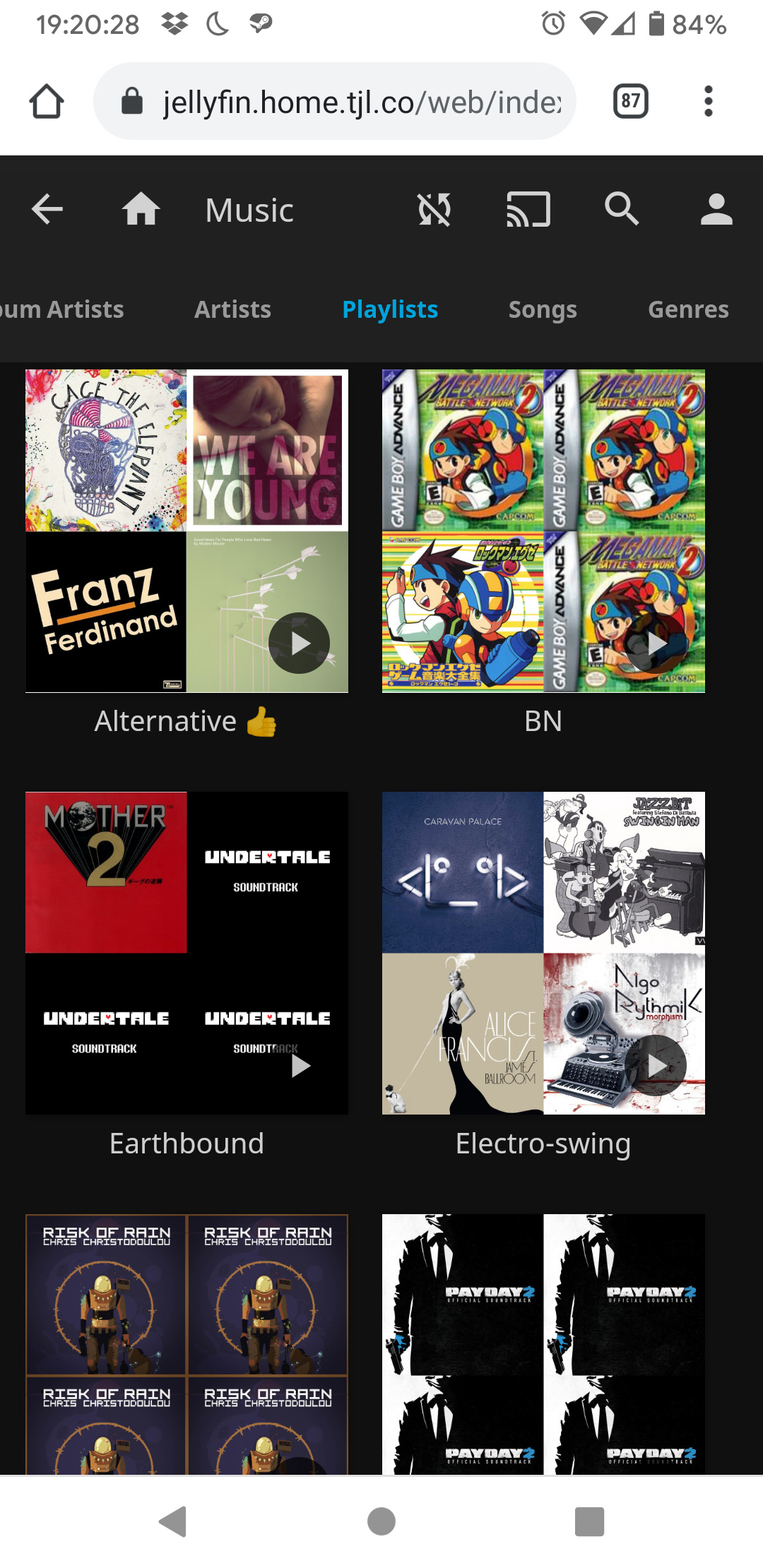Play the Alternative playlist
763x1568 pixels.
(300, 643)
